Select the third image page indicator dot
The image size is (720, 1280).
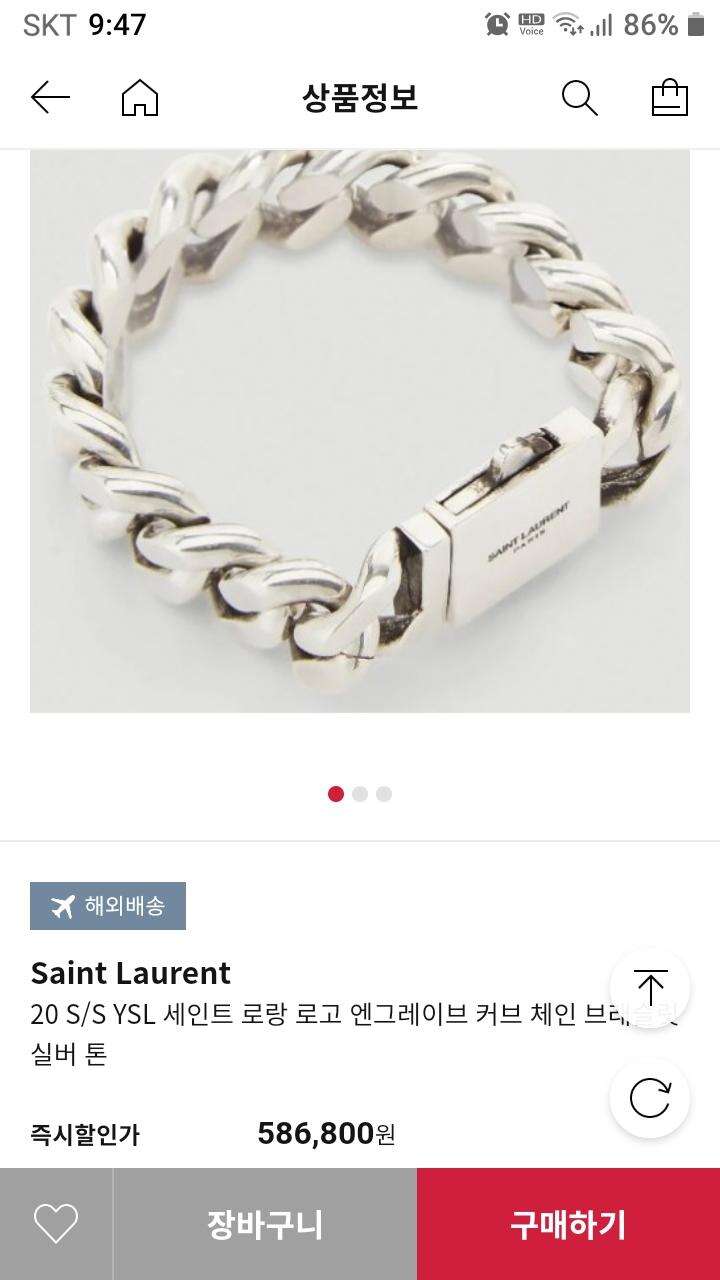click(x=384, y=794)
